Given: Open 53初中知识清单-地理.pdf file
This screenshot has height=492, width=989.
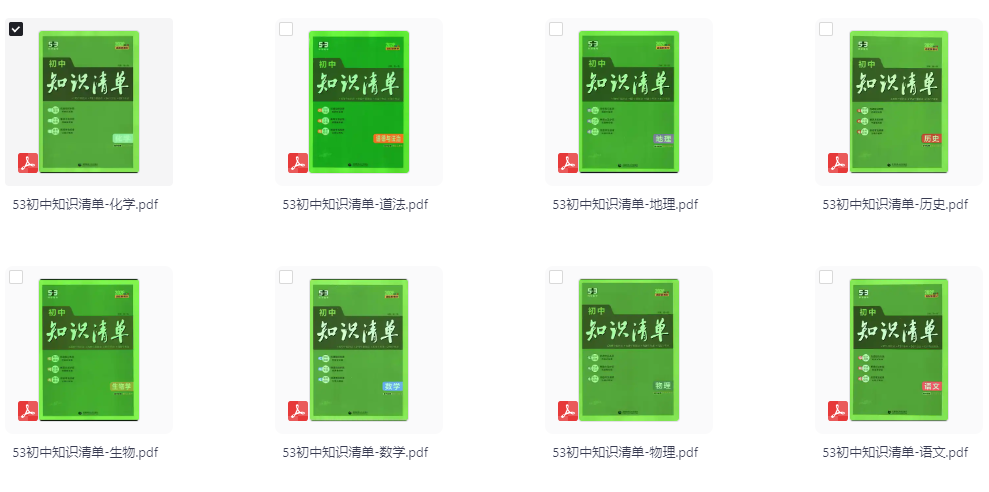Looking at the screenshot, I should tap(629, 102).
